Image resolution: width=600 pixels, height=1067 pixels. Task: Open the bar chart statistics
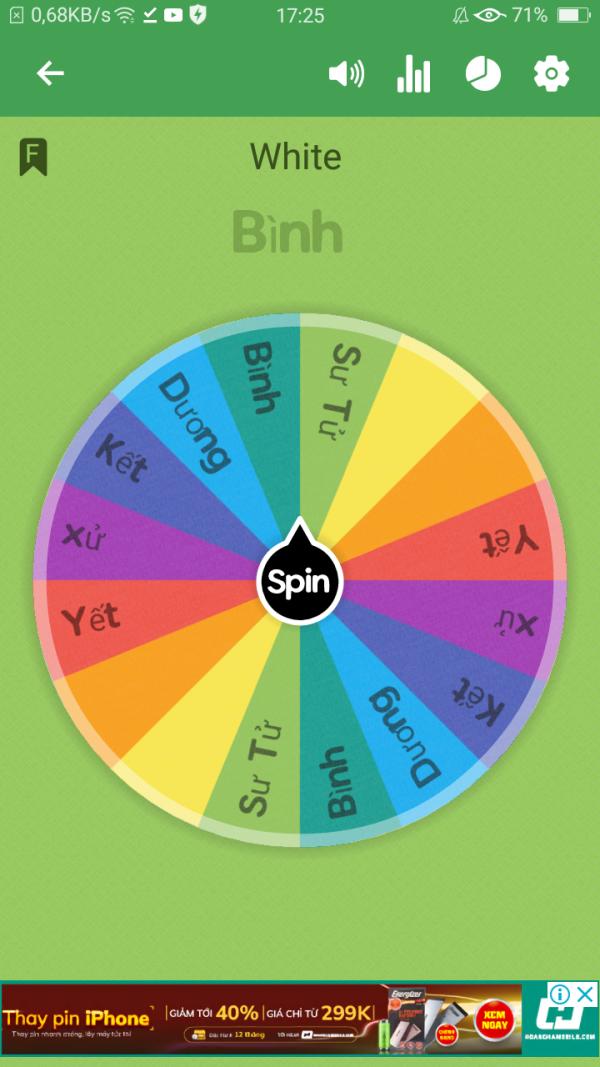coord(413,74)
